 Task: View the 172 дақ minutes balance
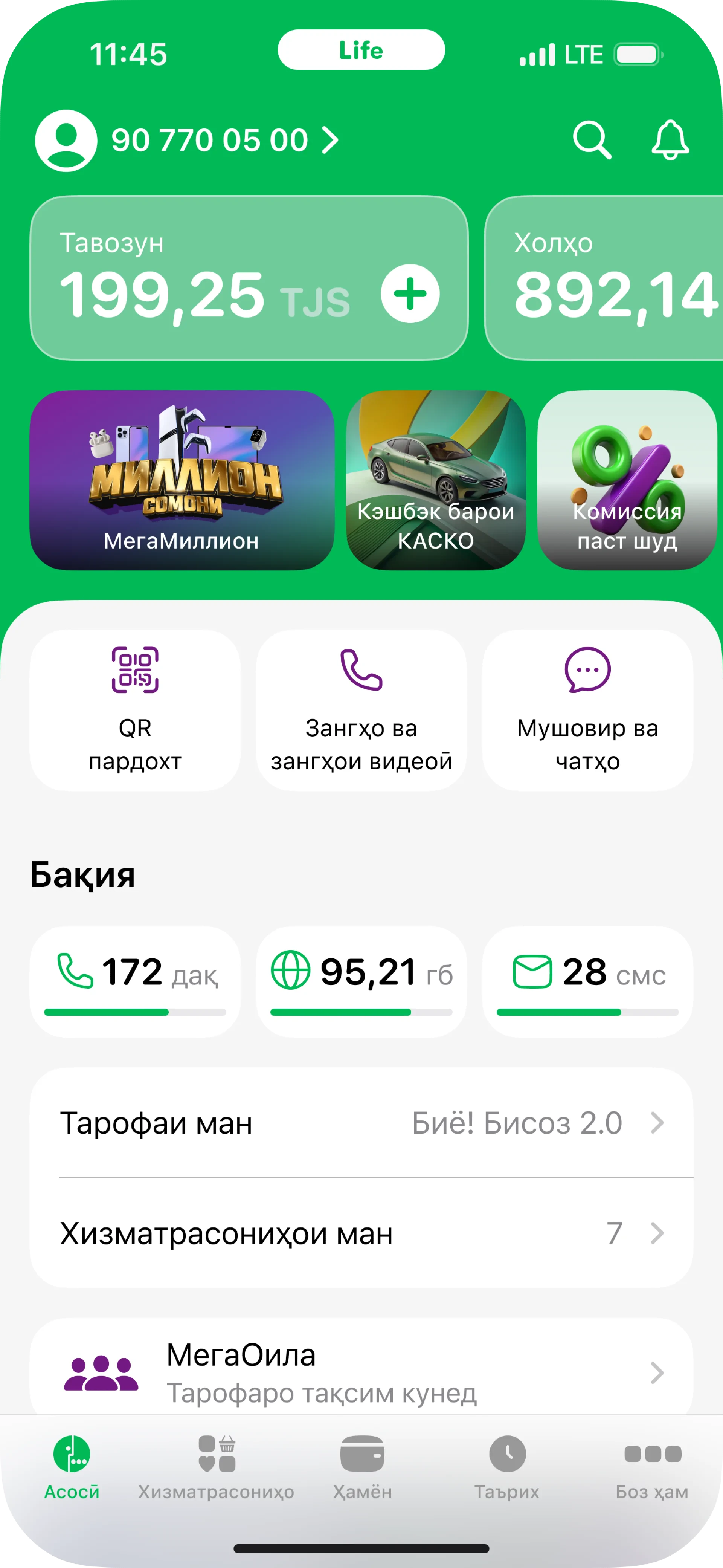click(135, 981)
